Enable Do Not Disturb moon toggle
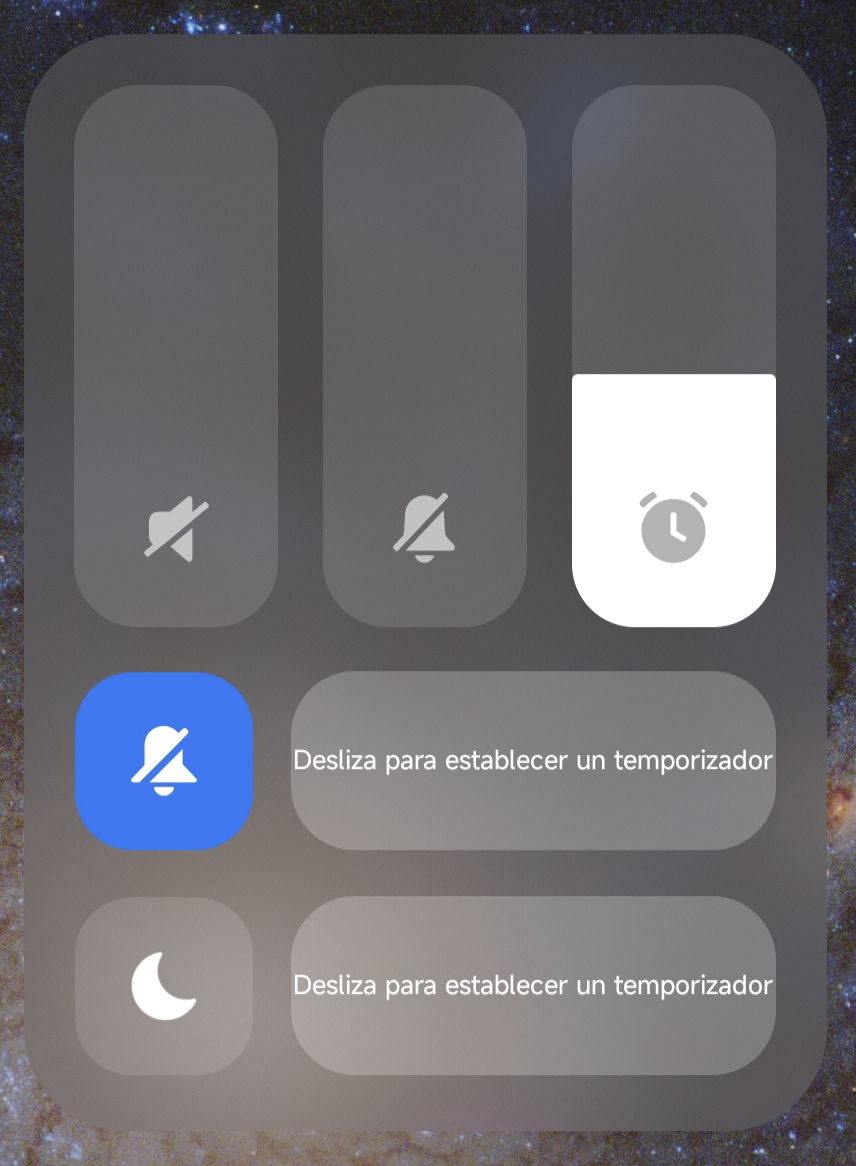Image resolution: width=856 pixels, height=1166 pixels. click(164, 985)
